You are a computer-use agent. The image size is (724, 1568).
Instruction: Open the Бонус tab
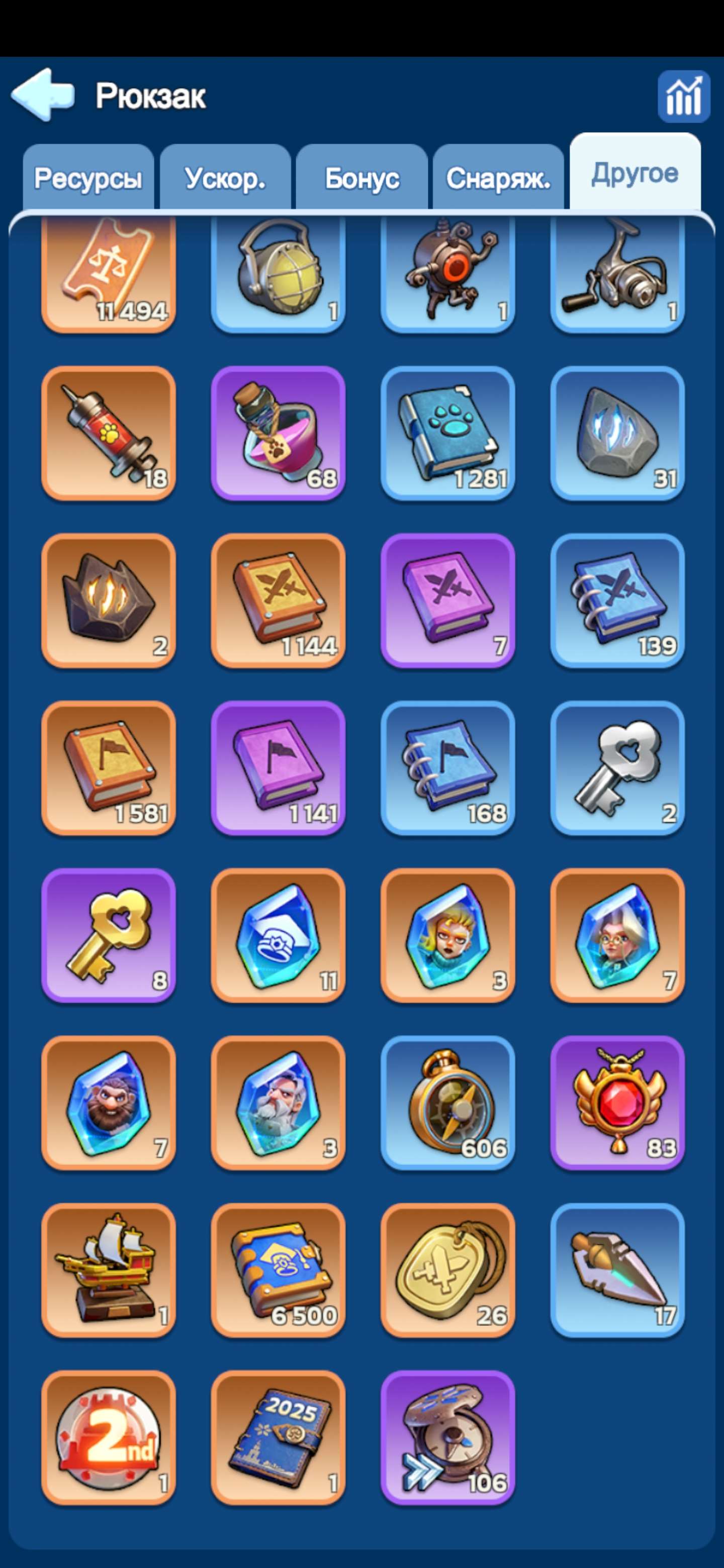click(x=361, y=178)
